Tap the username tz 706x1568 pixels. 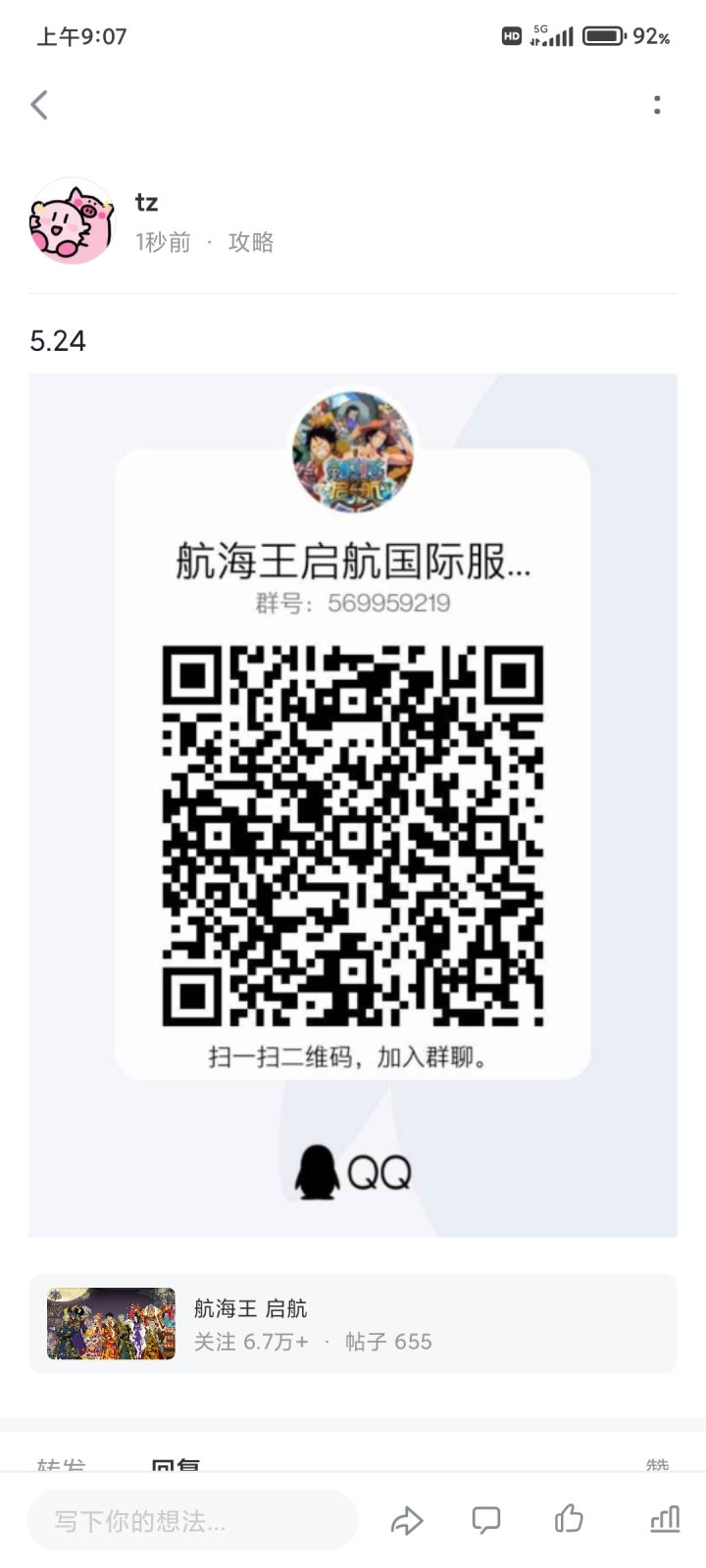pyautogui.click(x=146, y=202)
